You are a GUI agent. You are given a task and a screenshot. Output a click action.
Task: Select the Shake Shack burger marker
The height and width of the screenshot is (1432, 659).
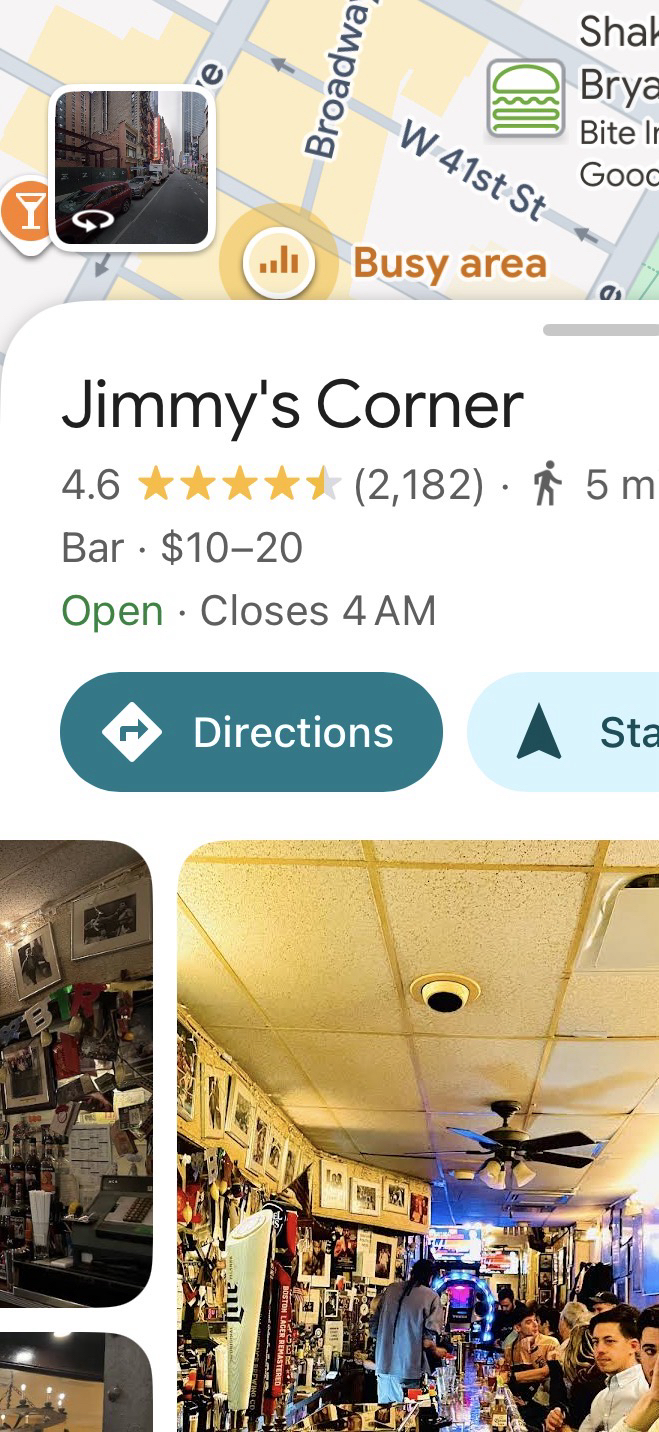pos(525,99)
